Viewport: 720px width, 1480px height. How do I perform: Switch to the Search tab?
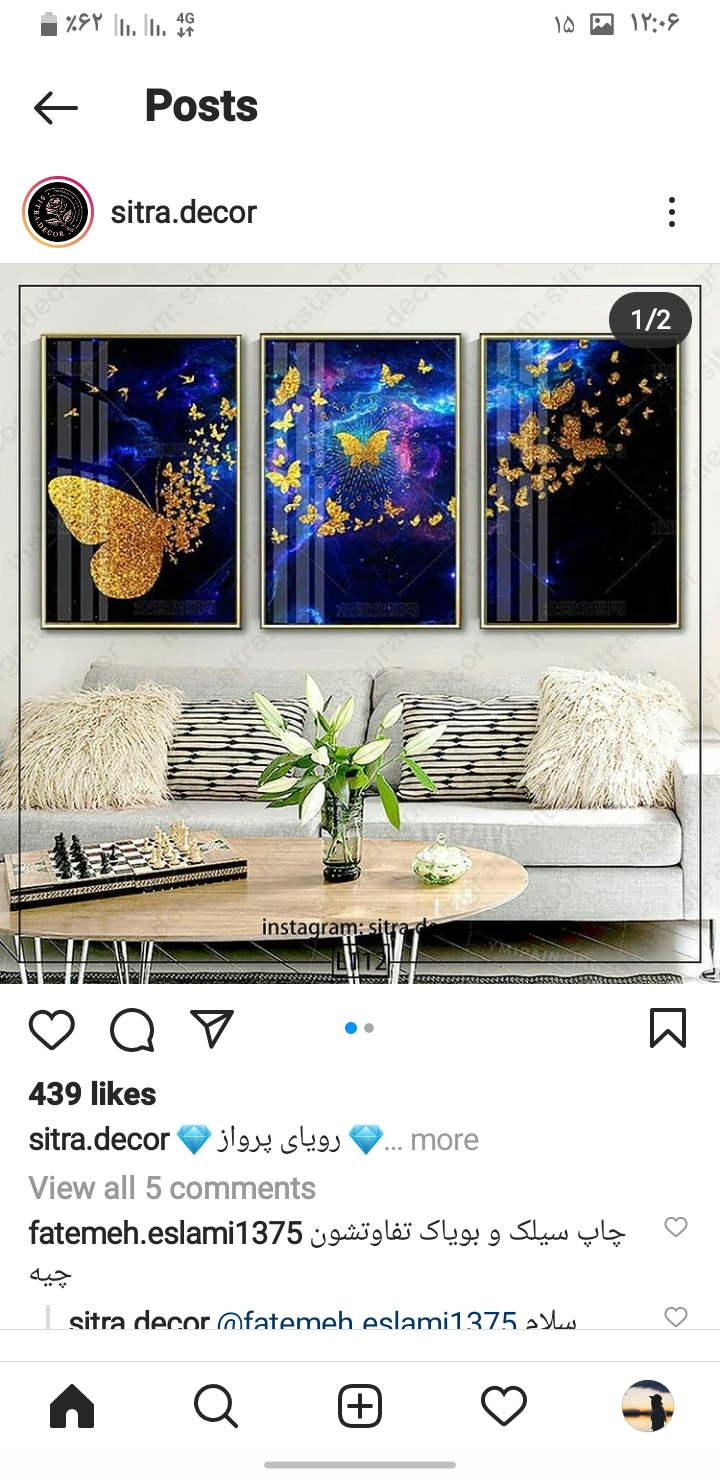pyautogui.click(x=216, y=1407)
